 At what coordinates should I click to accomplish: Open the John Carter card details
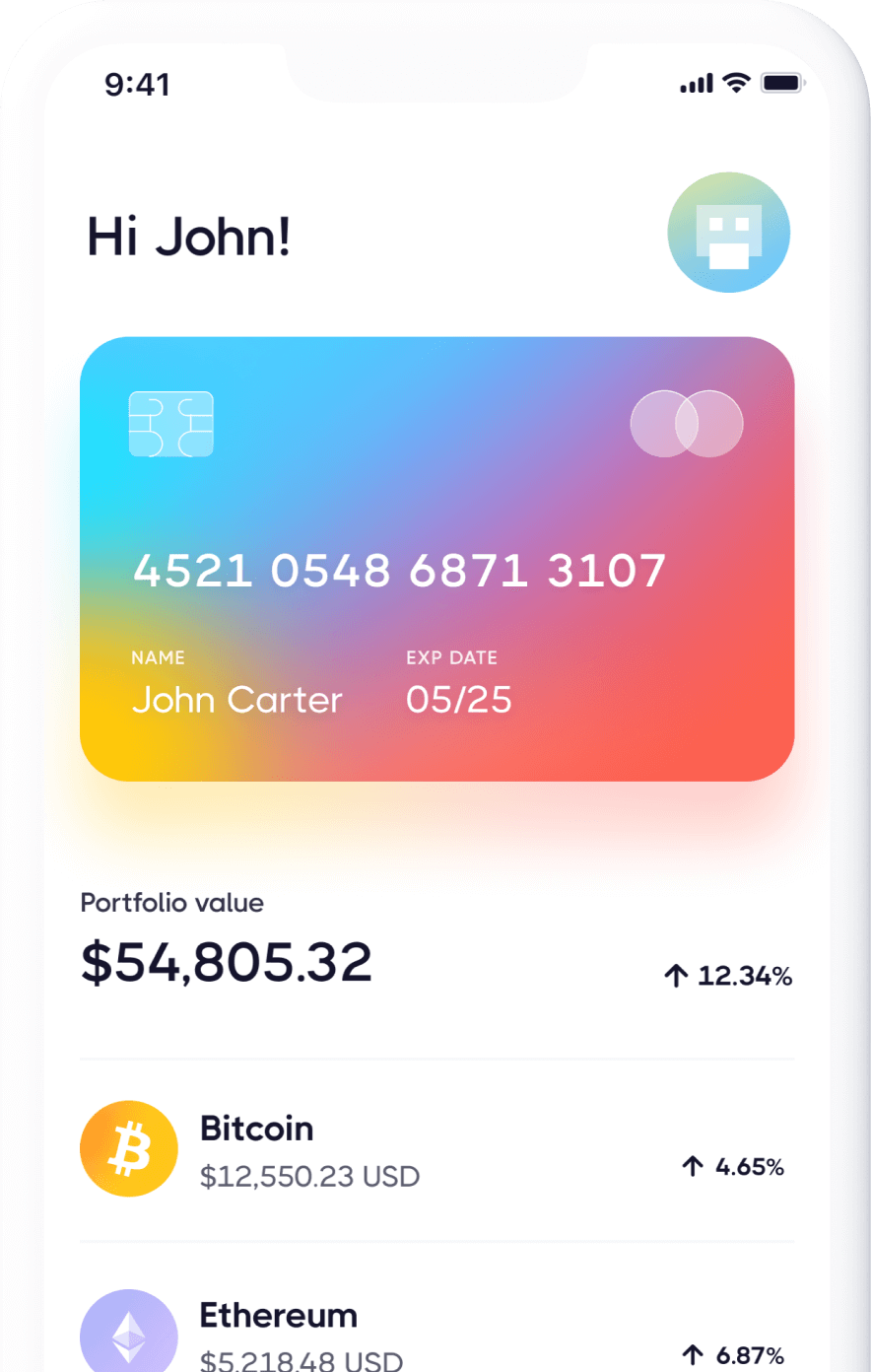[x=436, y=559]
